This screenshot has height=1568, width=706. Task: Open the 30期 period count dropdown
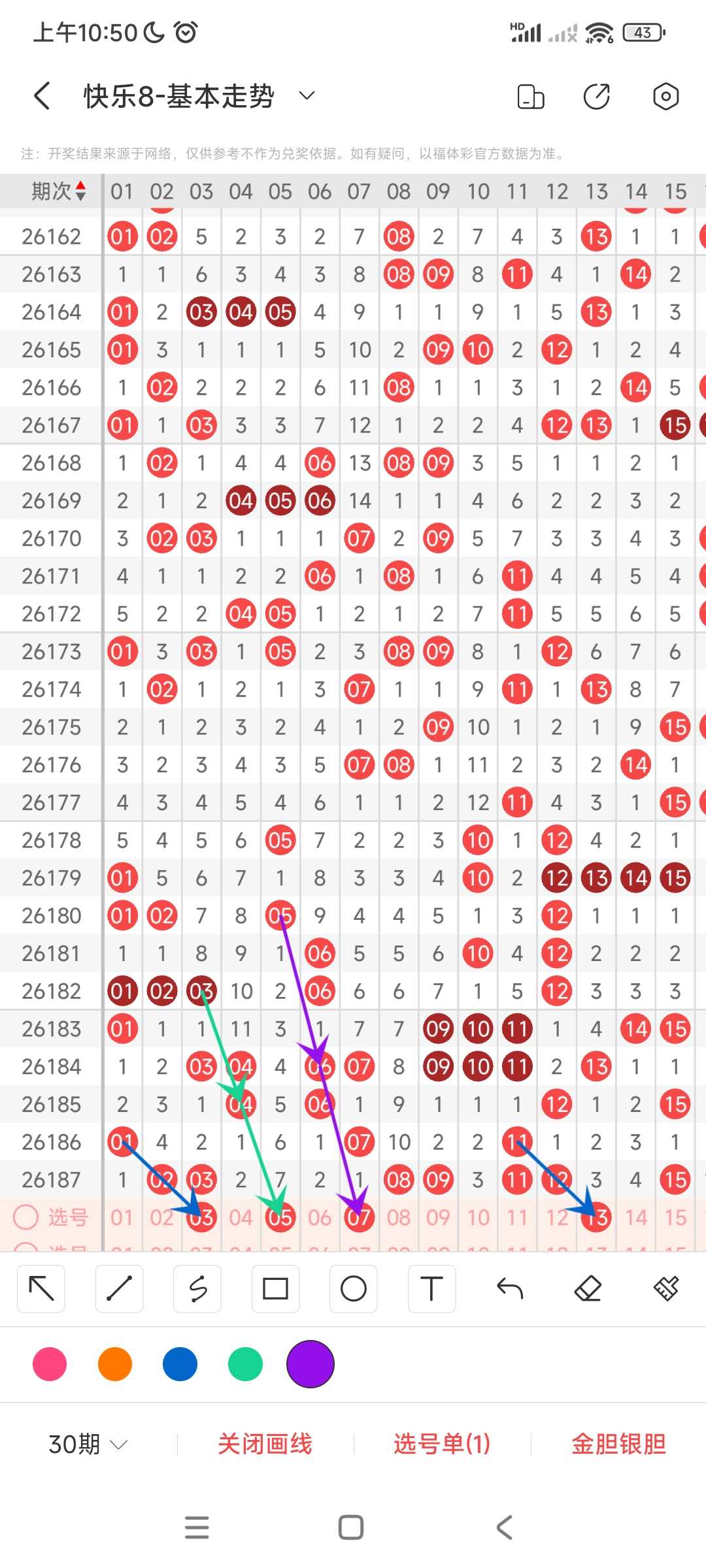88,1444
